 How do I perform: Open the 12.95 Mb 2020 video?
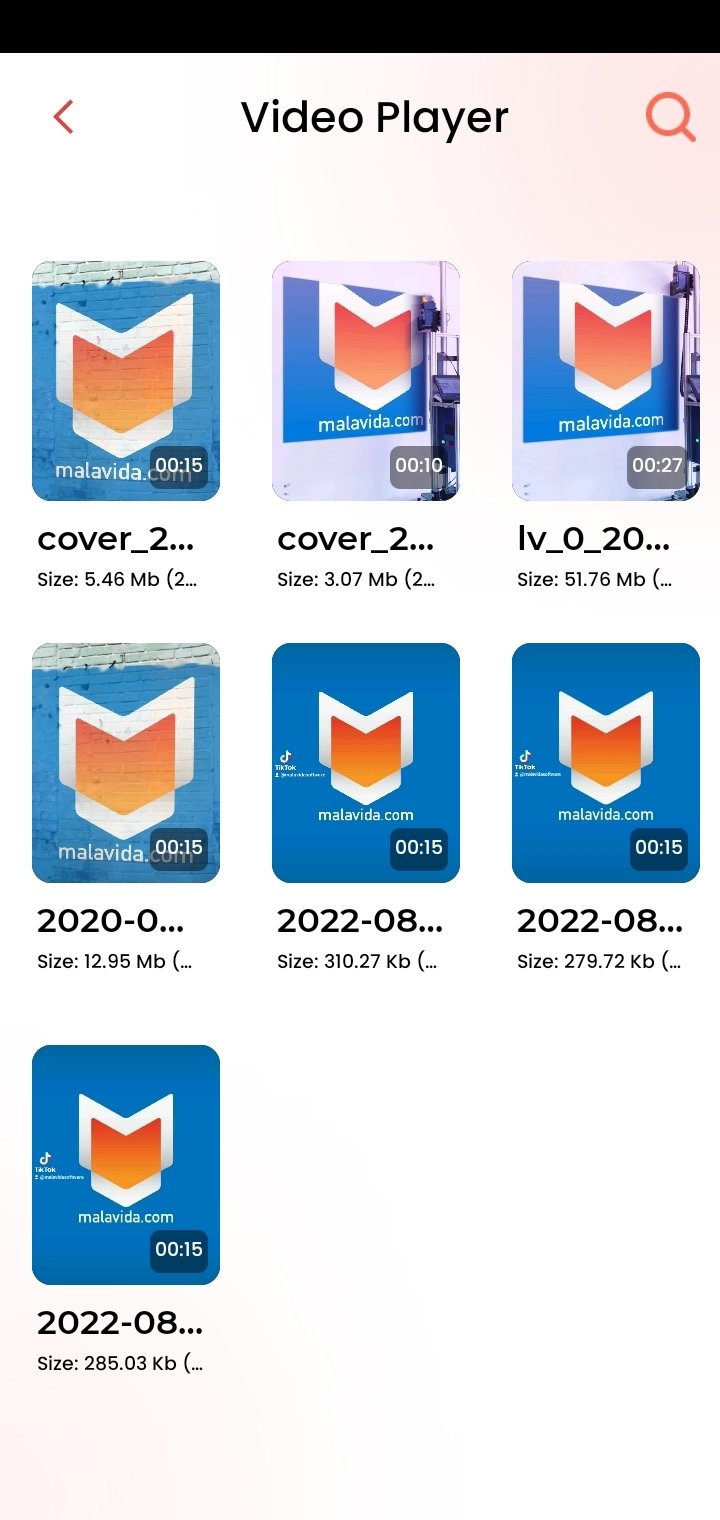coord(126,763)
